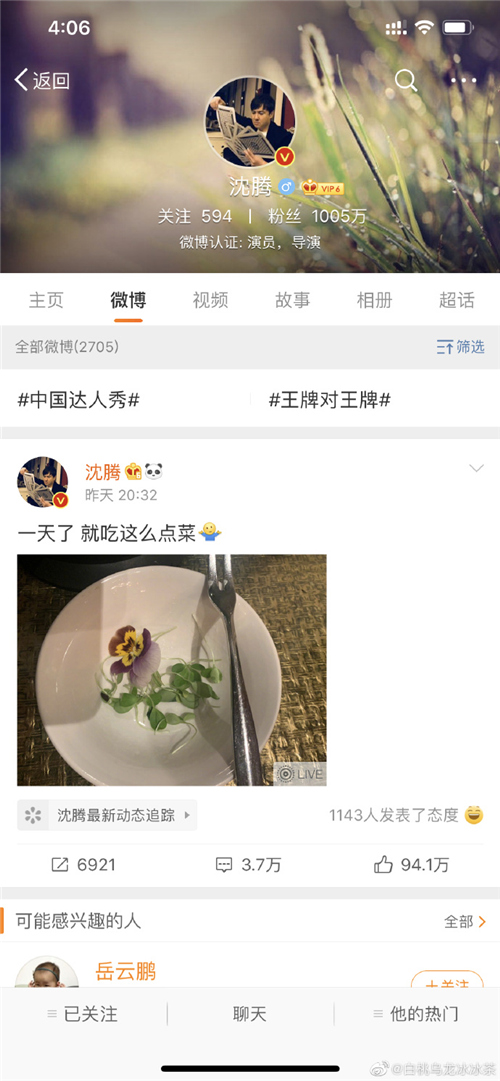This screenshot has width=500, height=1081.
Task: Open 聊天 to message this user
Action: click(x=250, y=1013)
